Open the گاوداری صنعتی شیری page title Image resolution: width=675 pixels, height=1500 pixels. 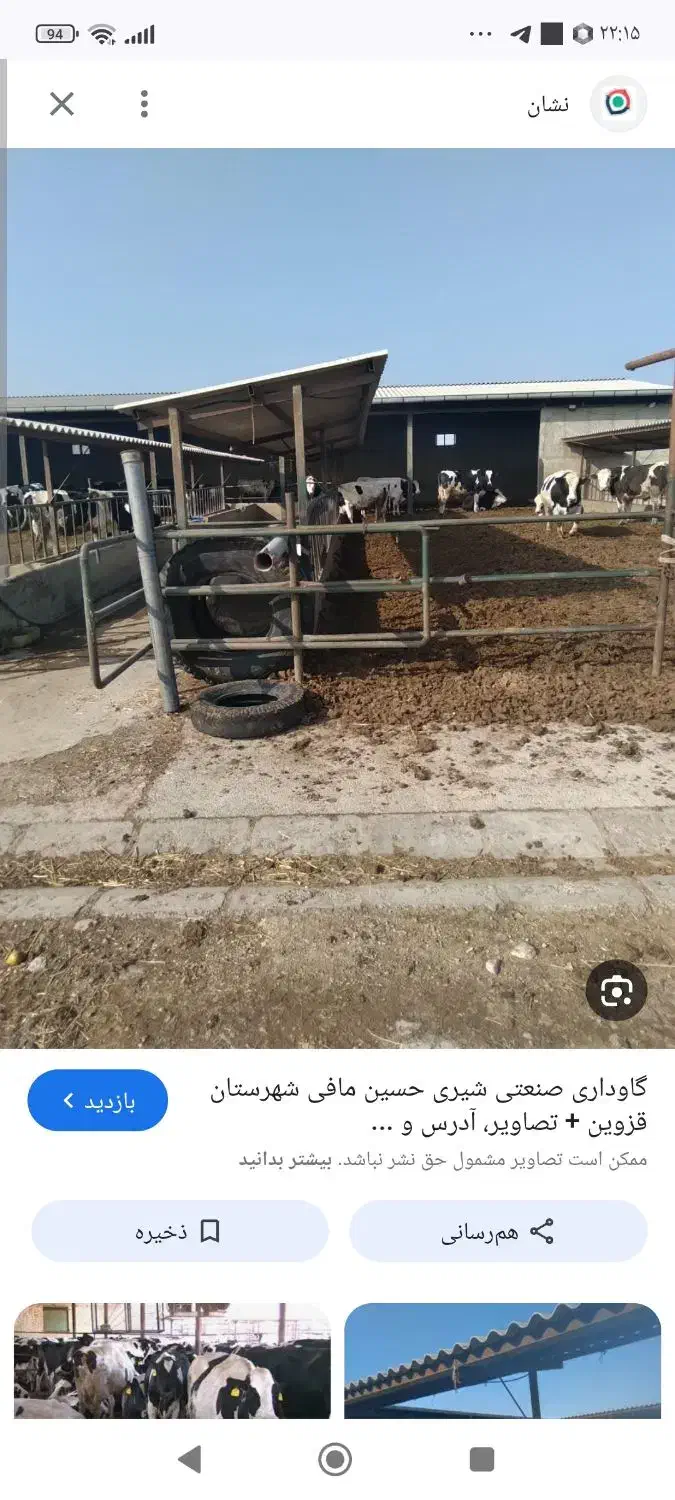[x=428, y=1106]
